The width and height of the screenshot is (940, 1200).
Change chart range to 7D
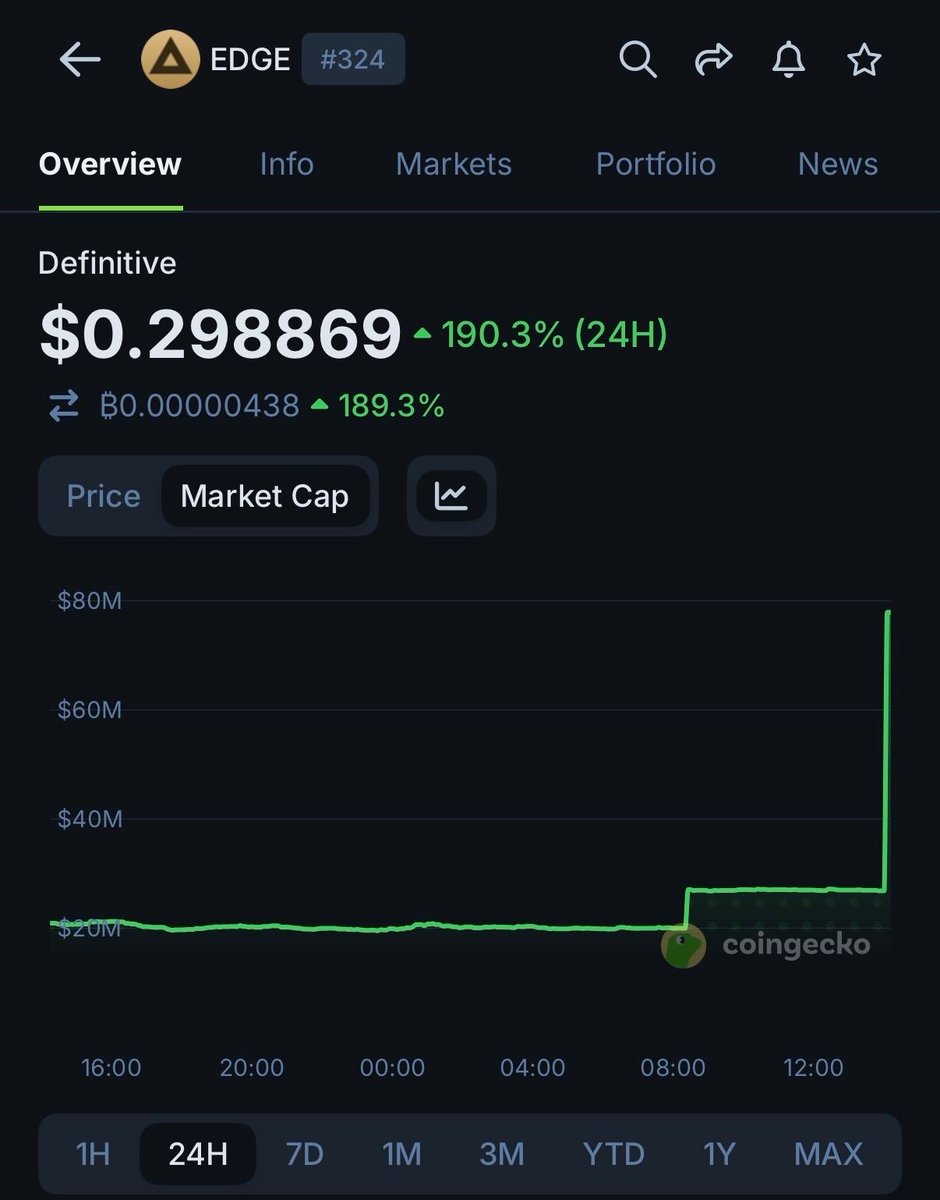(x=304, y=1154)
